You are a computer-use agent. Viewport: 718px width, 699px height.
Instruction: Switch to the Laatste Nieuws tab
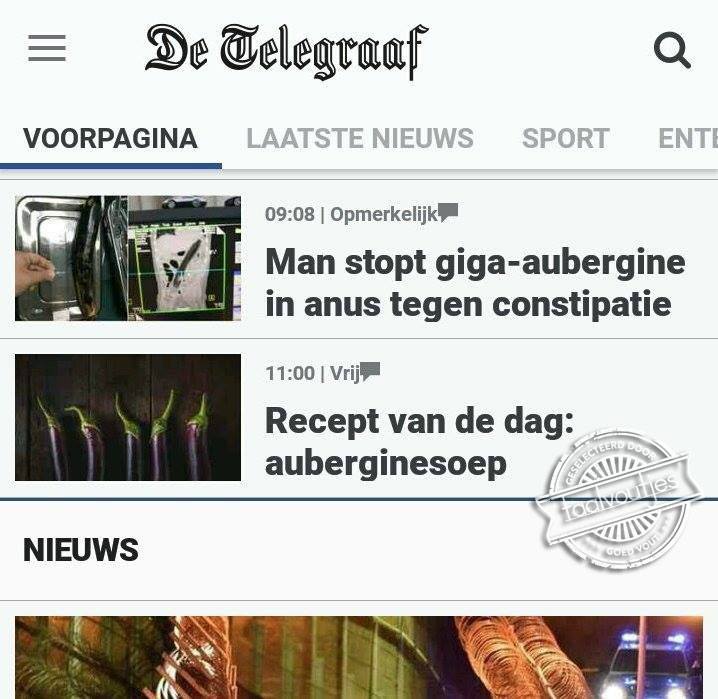360,138
